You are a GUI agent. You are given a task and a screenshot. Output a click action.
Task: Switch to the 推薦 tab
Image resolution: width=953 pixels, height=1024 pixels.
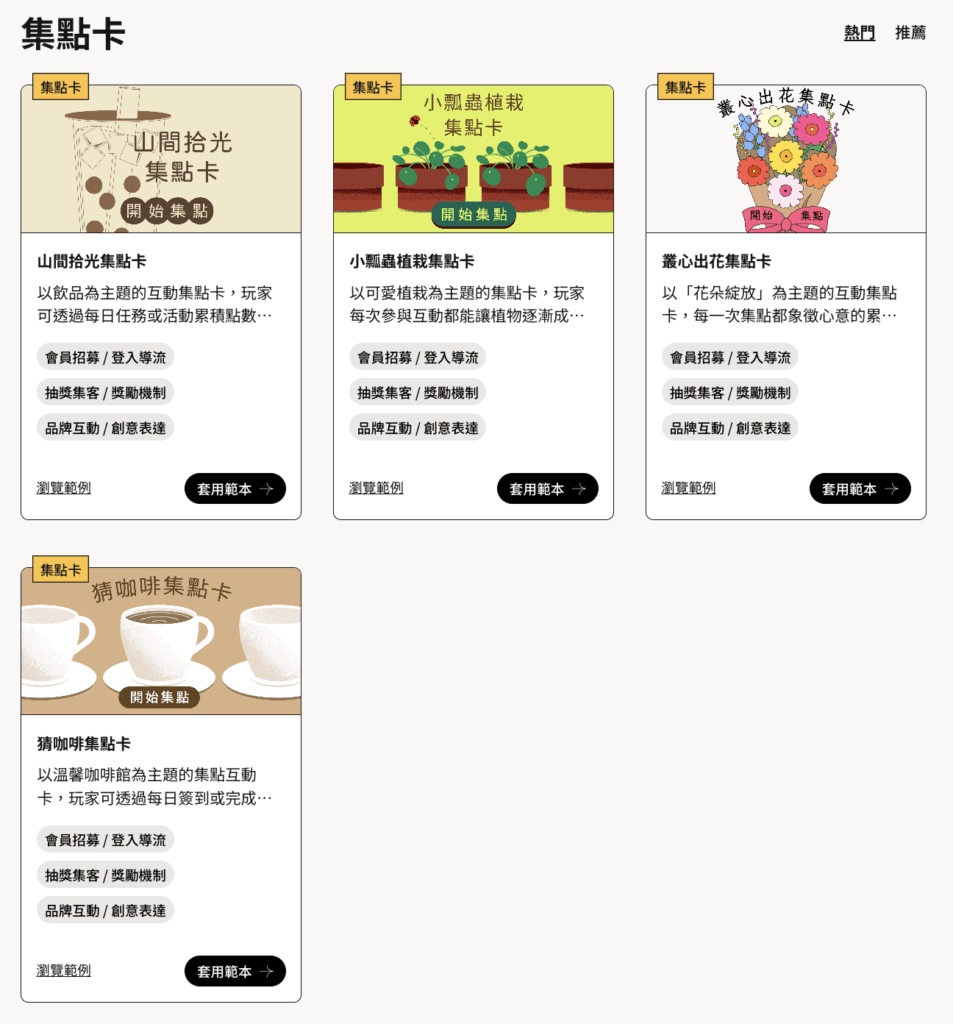pos(911,32)
